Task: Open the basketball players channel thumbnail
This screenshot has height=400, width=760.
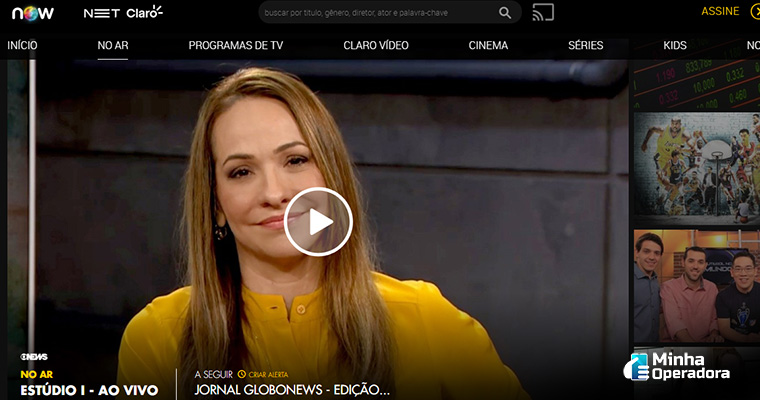Action: pyautogui.click(x=696, y=165)
